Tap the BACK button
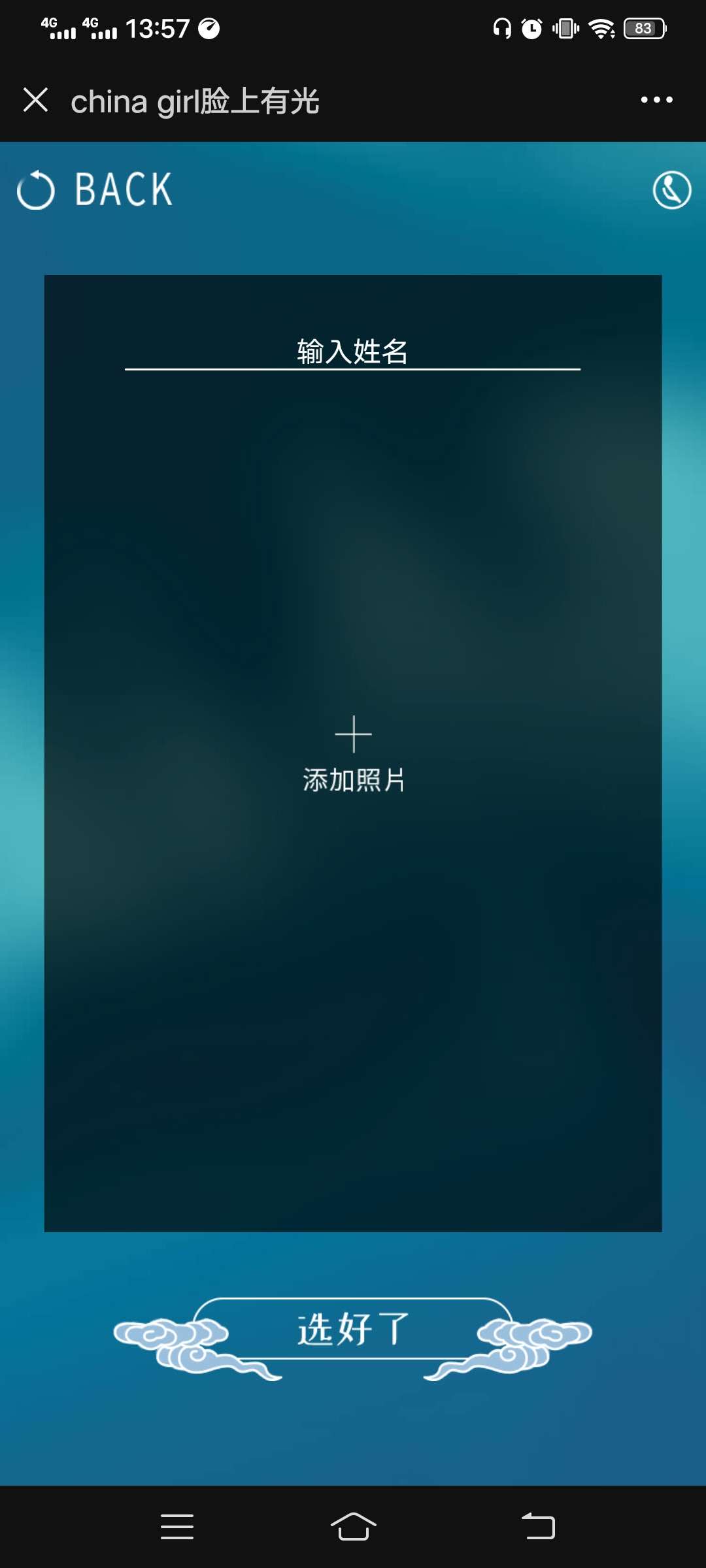 (x=95, y=190)
